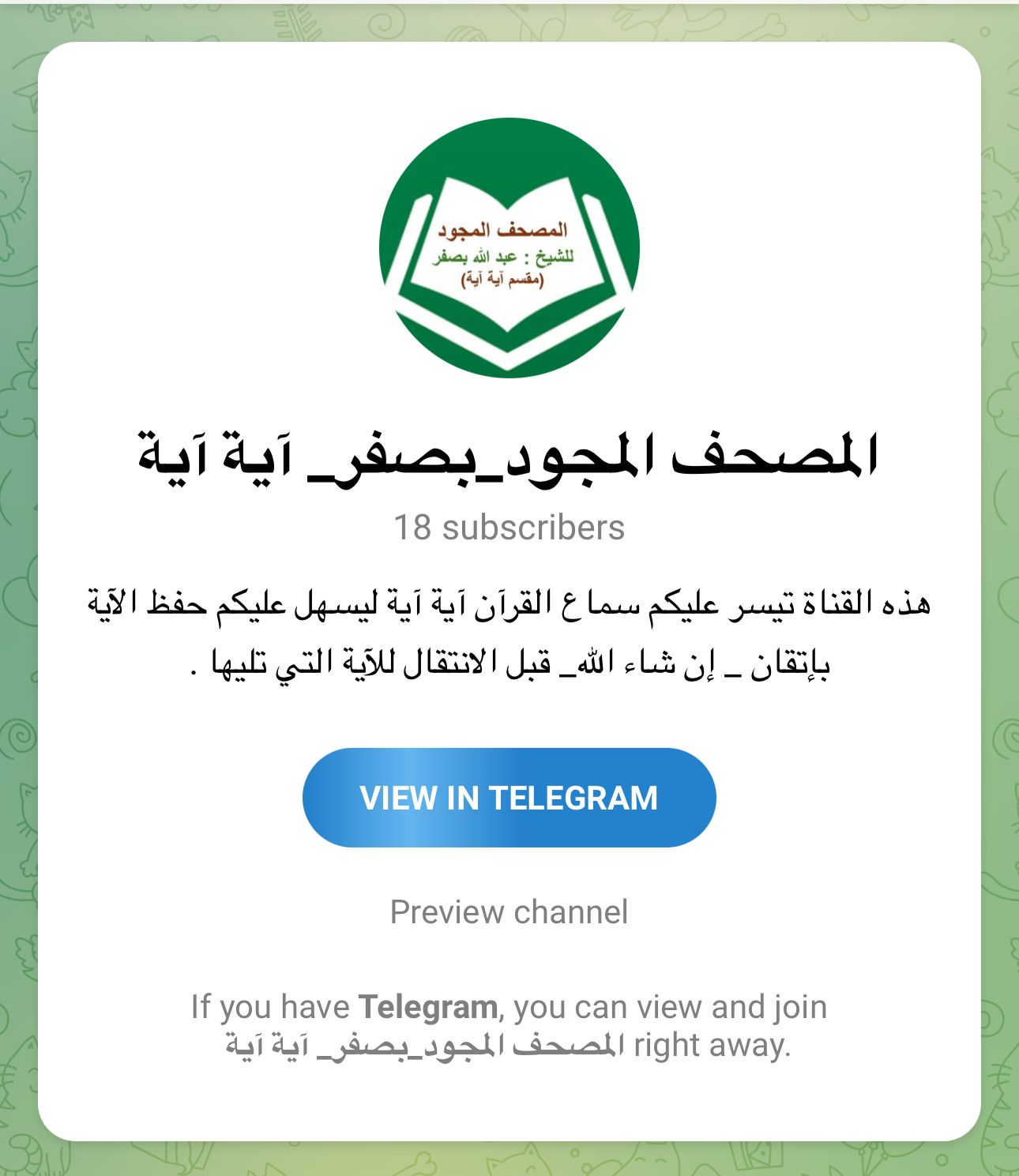Open the Preview channel link
This screenshot has height=1176, width=1019.
pos(509,912)
